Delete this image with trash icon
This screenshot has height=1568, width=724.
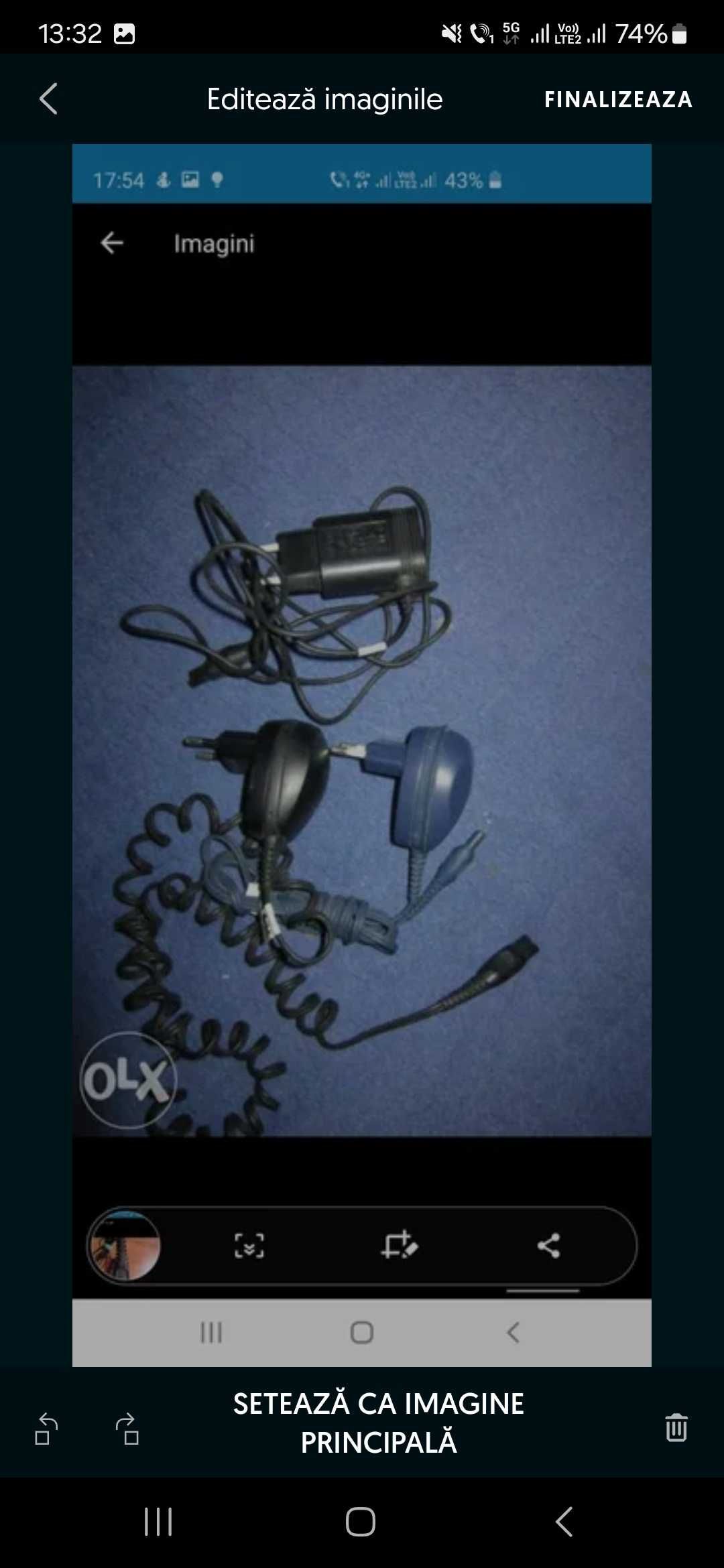pos(676,1427)
